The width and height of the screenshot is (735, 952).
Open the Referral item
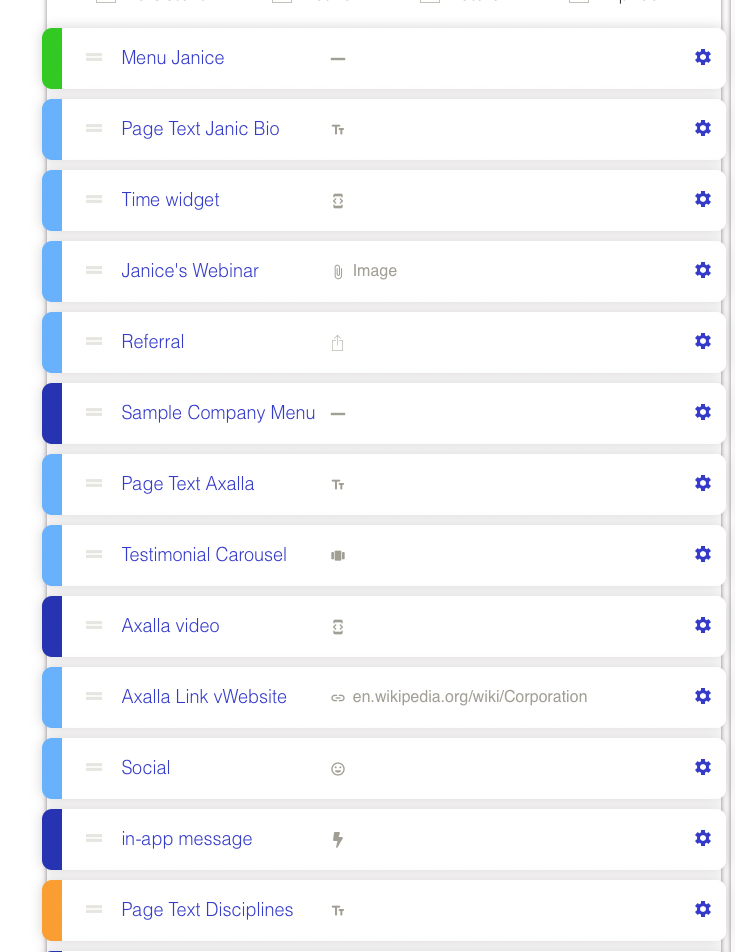[153, 341]
